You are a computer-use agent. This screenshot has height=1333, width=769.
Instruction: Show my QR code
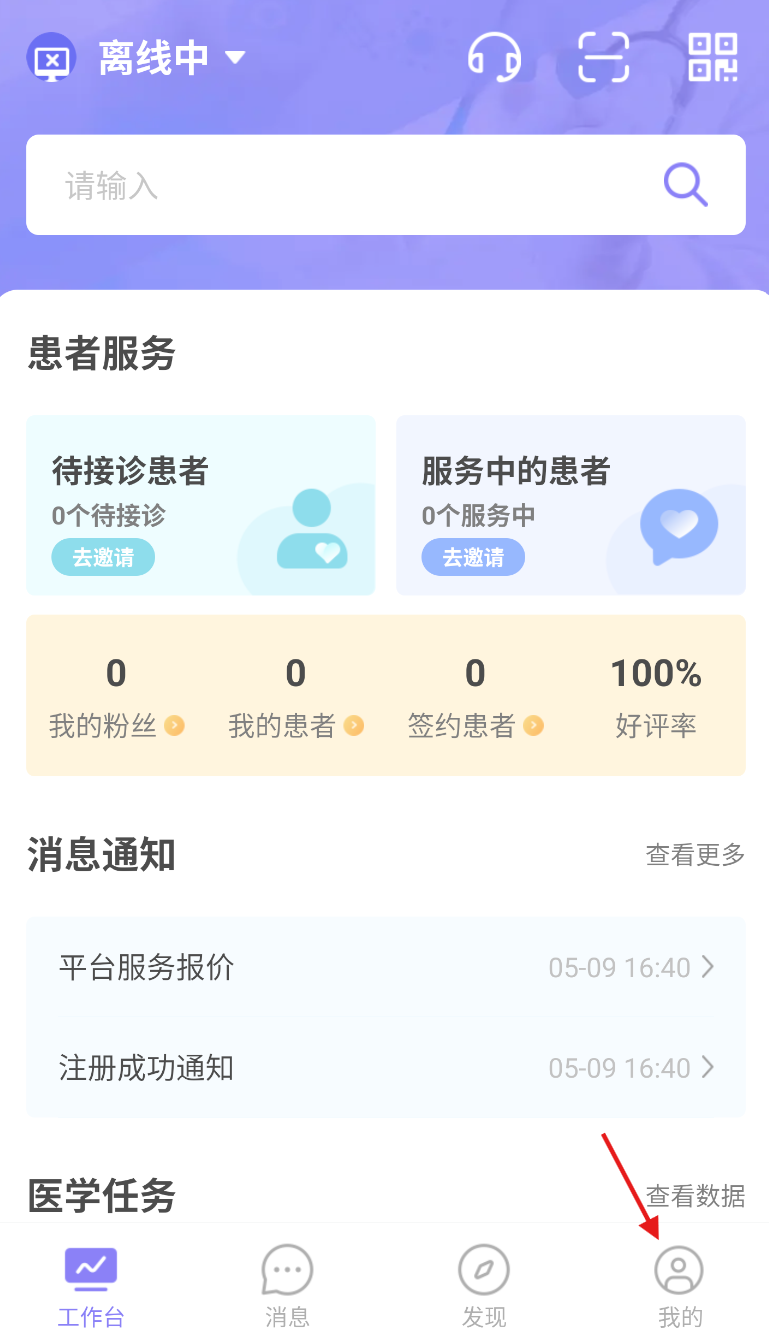click(712, 57)
